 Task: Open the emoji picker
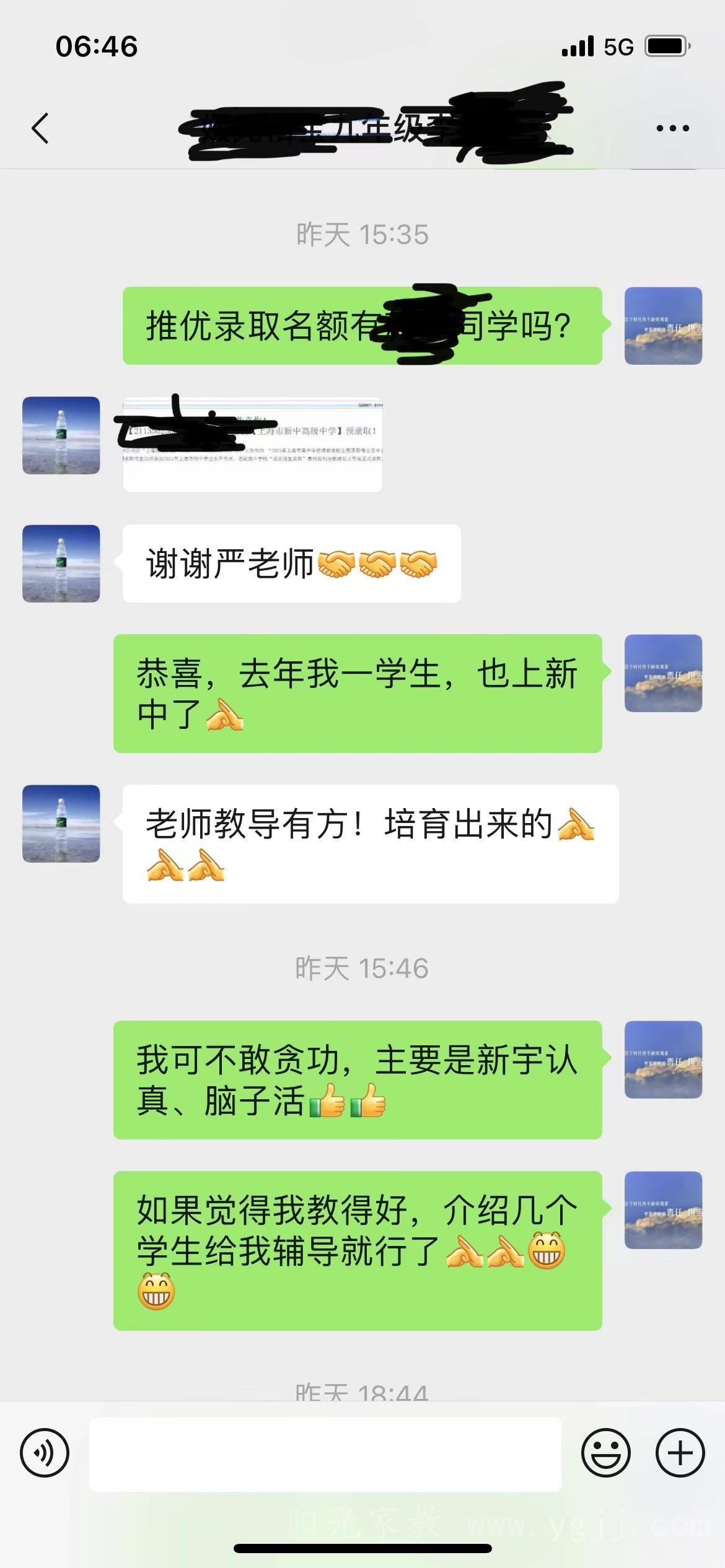pos(605,1453)
